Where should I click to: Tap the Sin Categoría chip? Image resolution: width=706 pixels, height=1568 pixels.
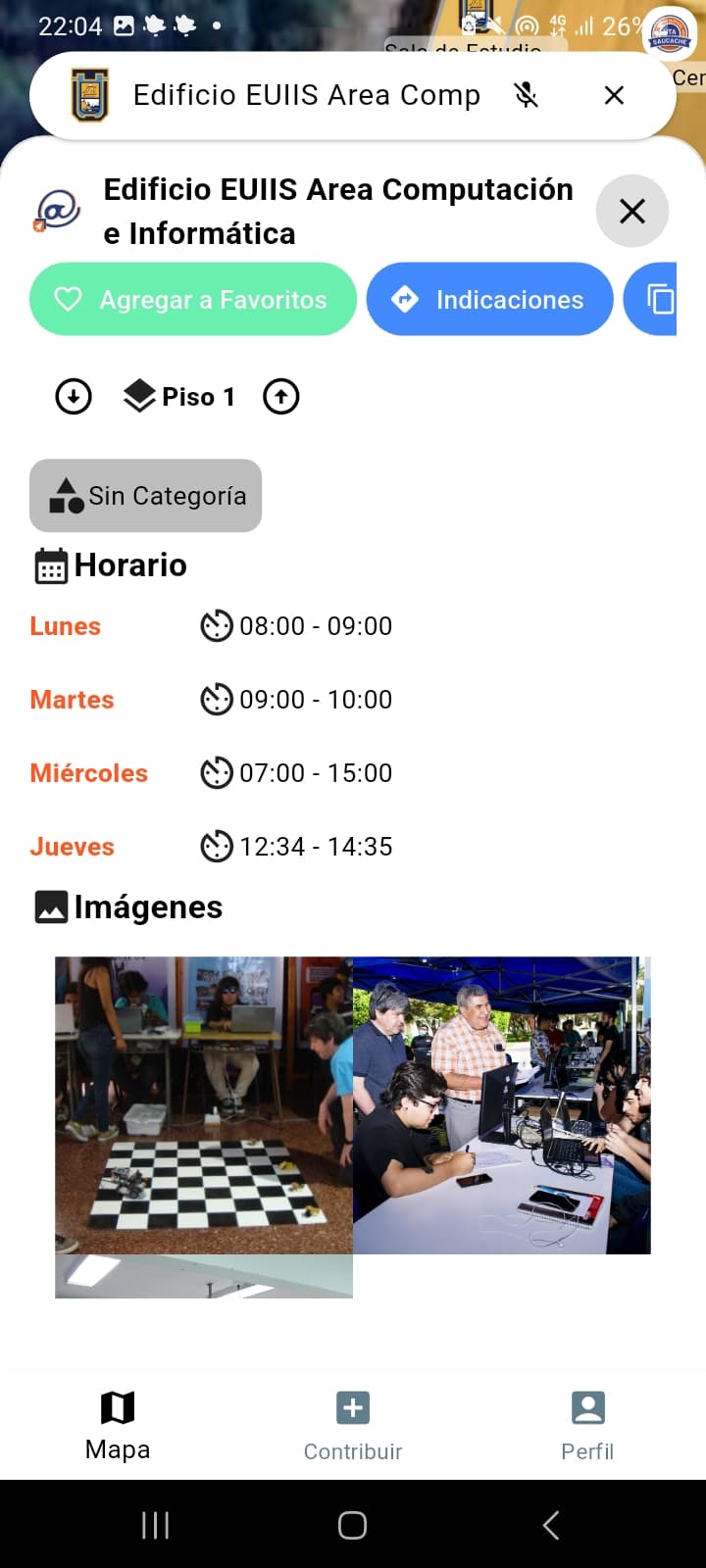(x=146, y=496)
